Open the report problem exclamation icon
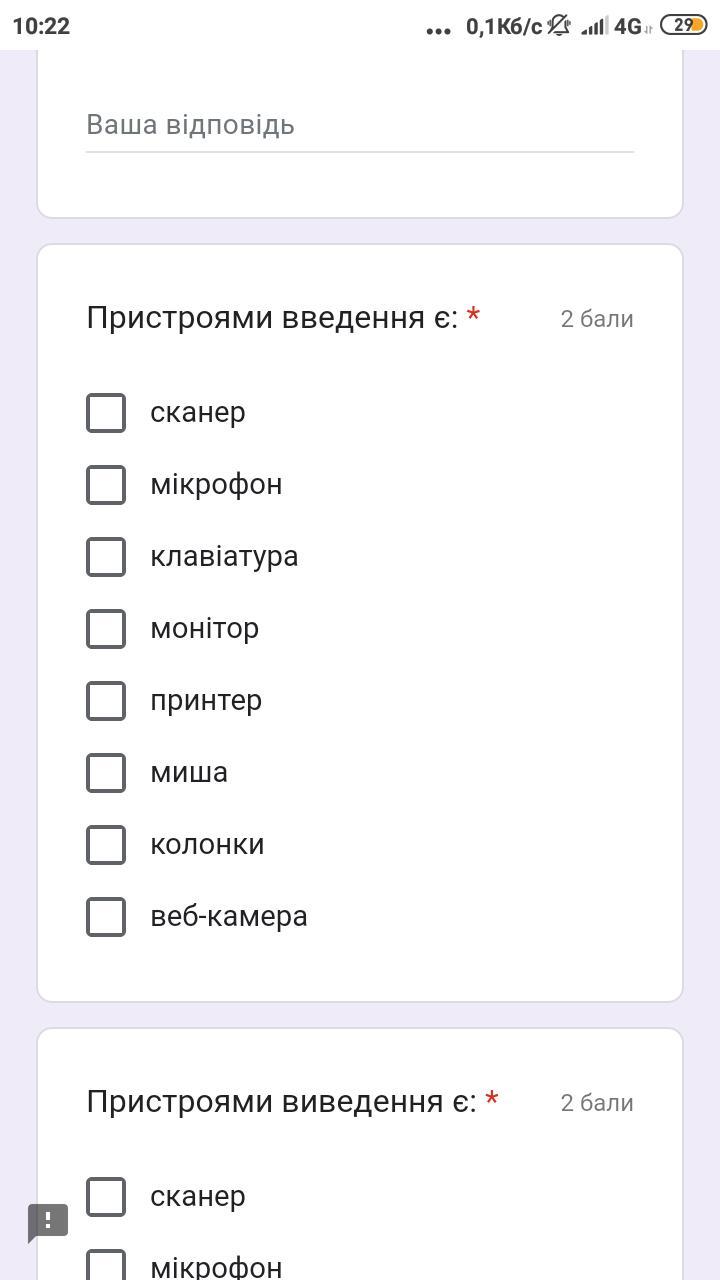Screen dimensions: 720x1280 pos(47,1222)
